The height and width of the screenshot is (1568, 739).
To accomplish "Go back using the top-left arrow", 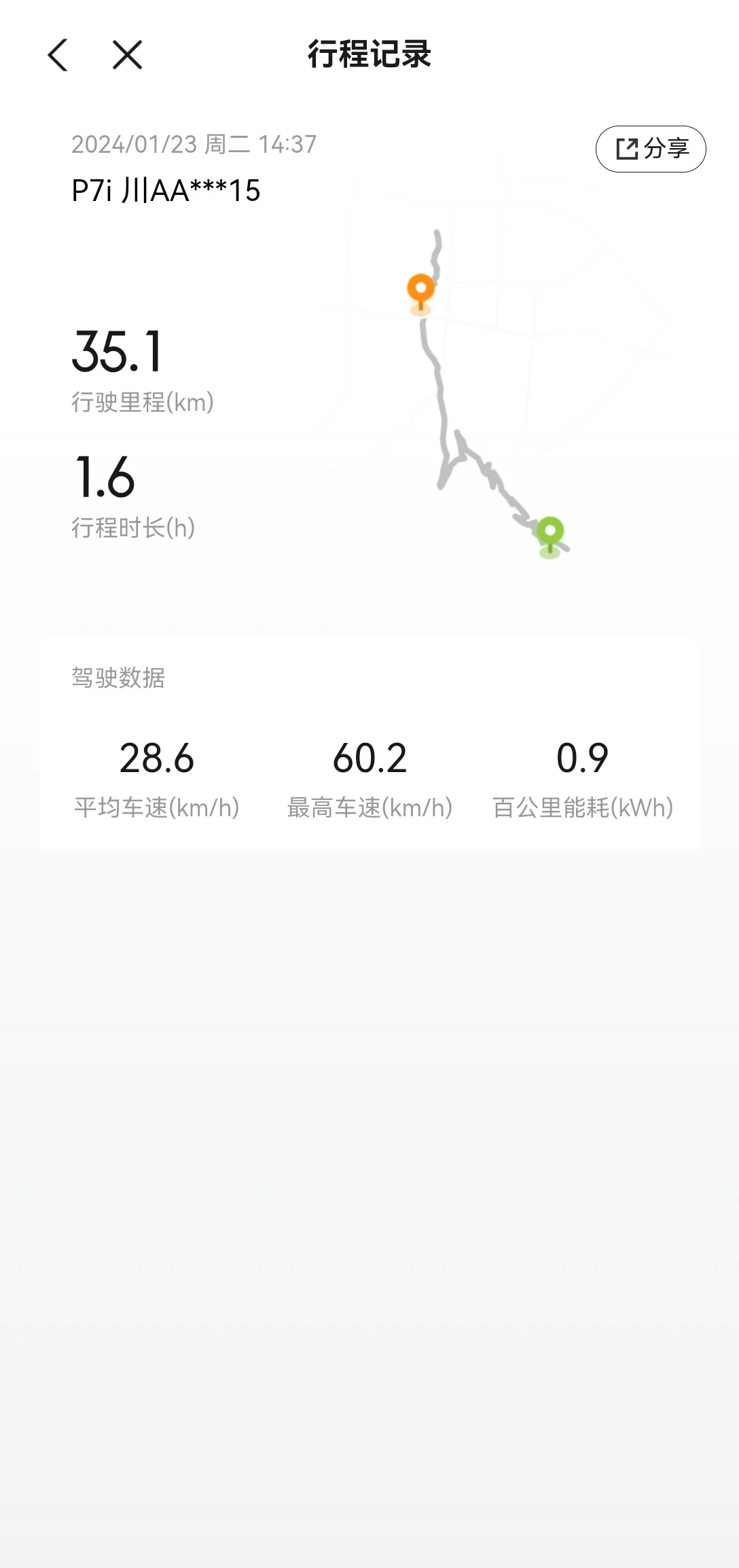I will (x=58, y=55).
